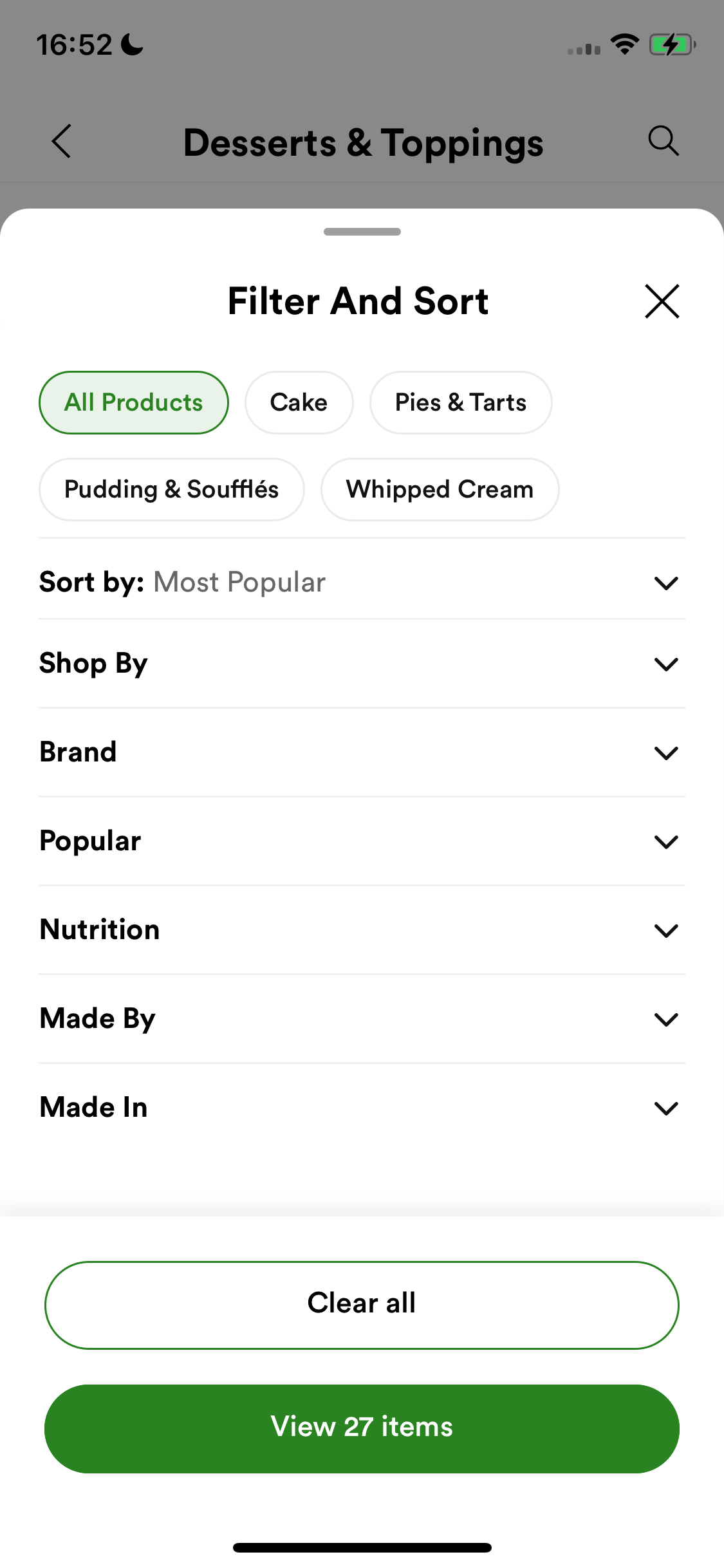
Task: Tap the moon icon in the status bar
Action: click(x=129, y=43)
